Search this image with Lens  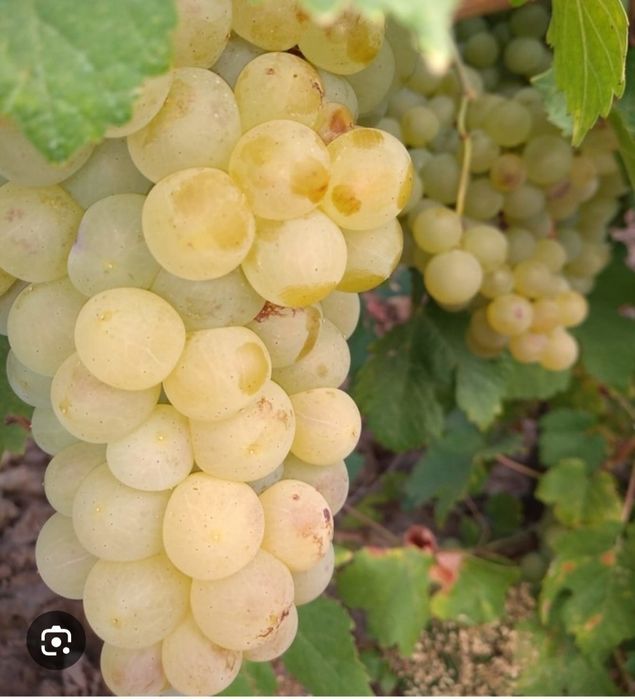tap(55, 640)
